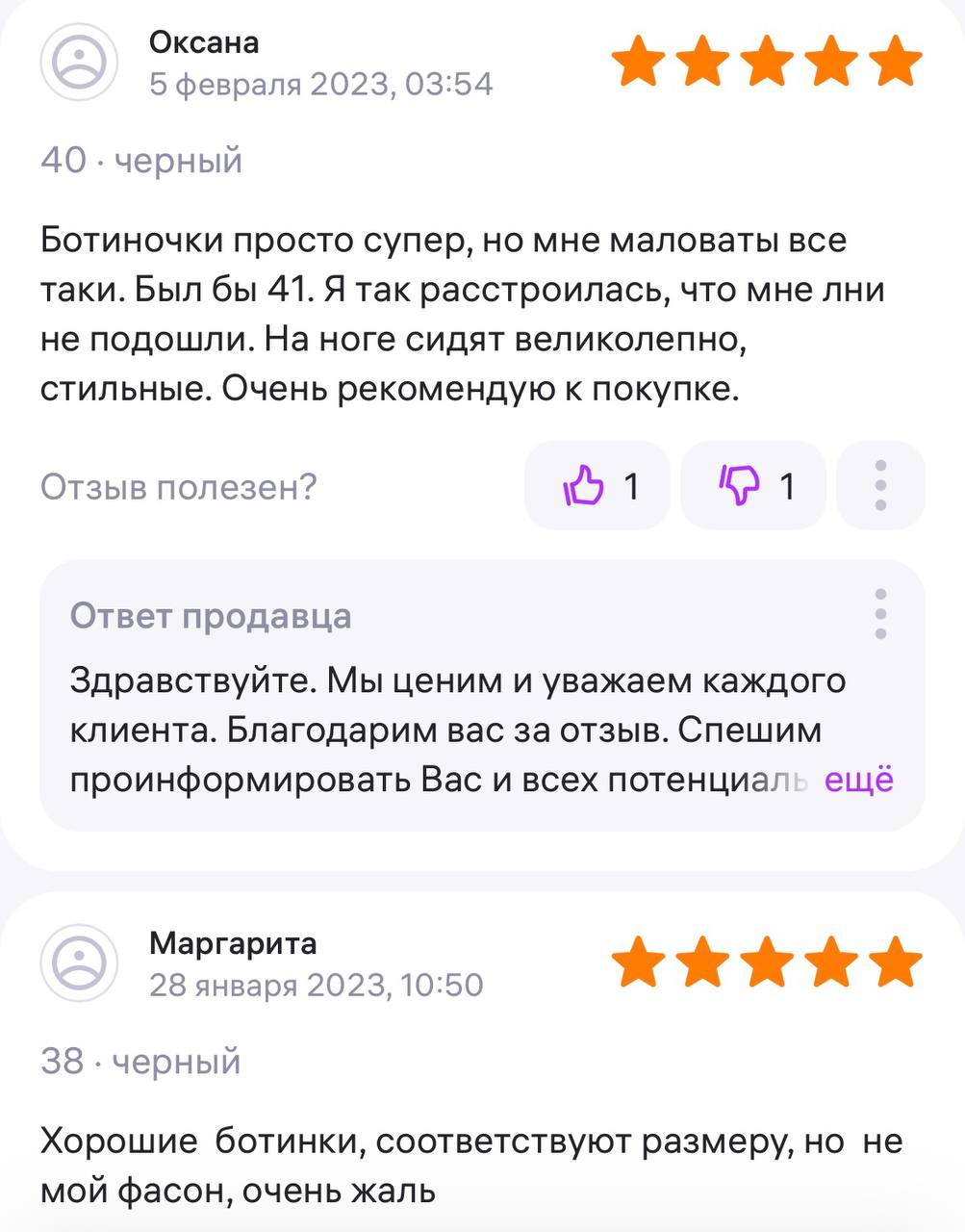Expand seller's reply via «ещё»
Screen dimensions: 965x1232
[x=859, y=780]
